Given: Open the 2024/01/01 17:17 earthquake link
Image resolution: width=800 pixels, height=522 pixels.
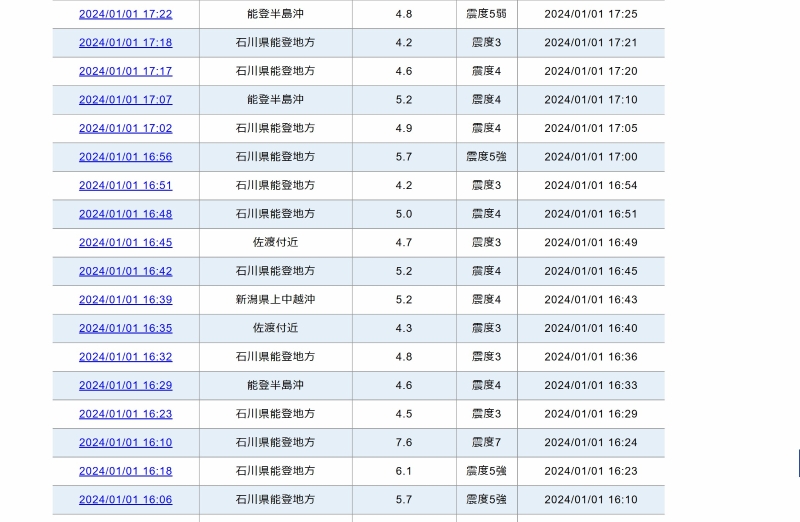Looking at the screenshot, I should click(x=125, y=72).
